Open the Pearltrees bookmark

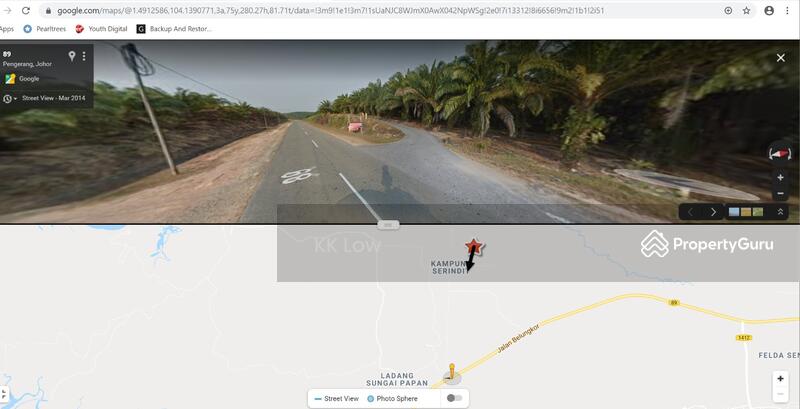click(x=45, y=29)
